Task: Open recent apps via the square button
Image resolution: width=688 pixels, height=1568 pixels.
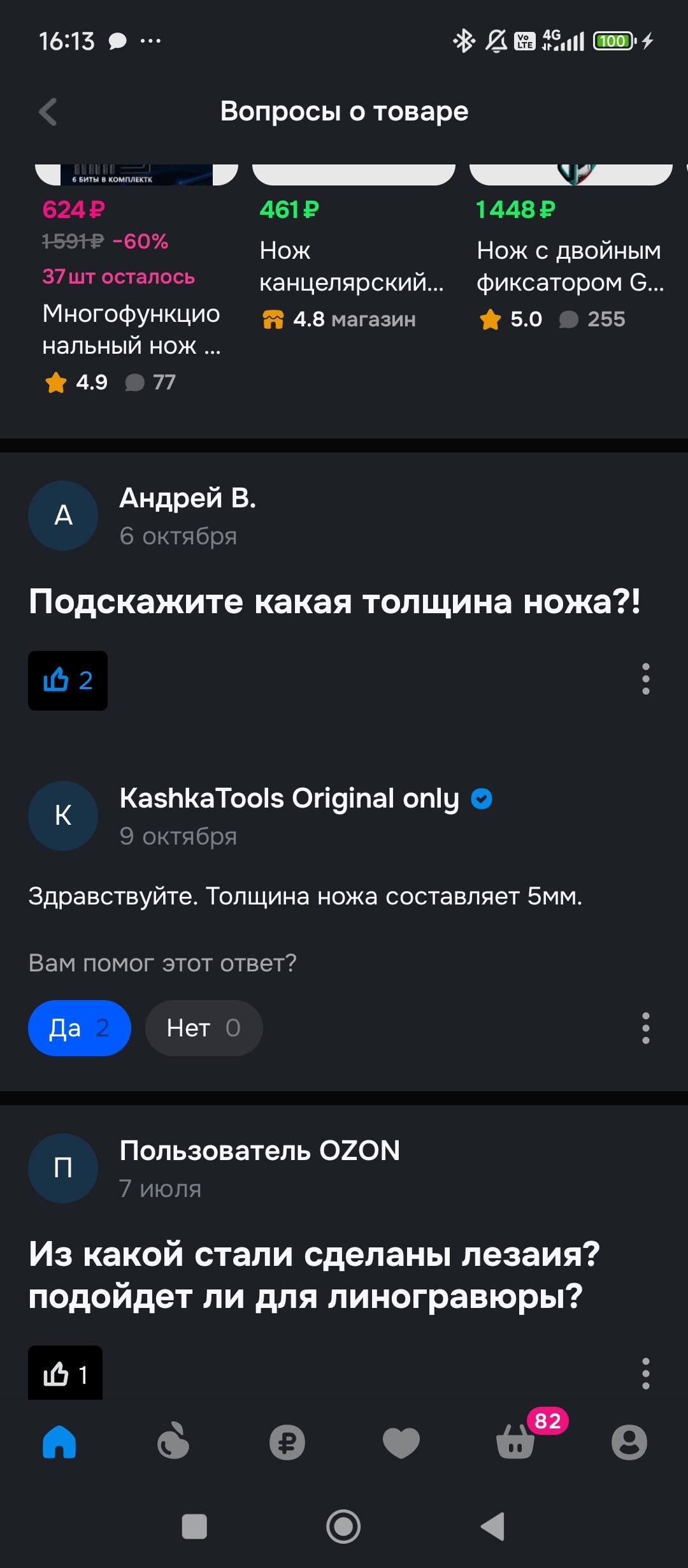Action: (194, 1527)
